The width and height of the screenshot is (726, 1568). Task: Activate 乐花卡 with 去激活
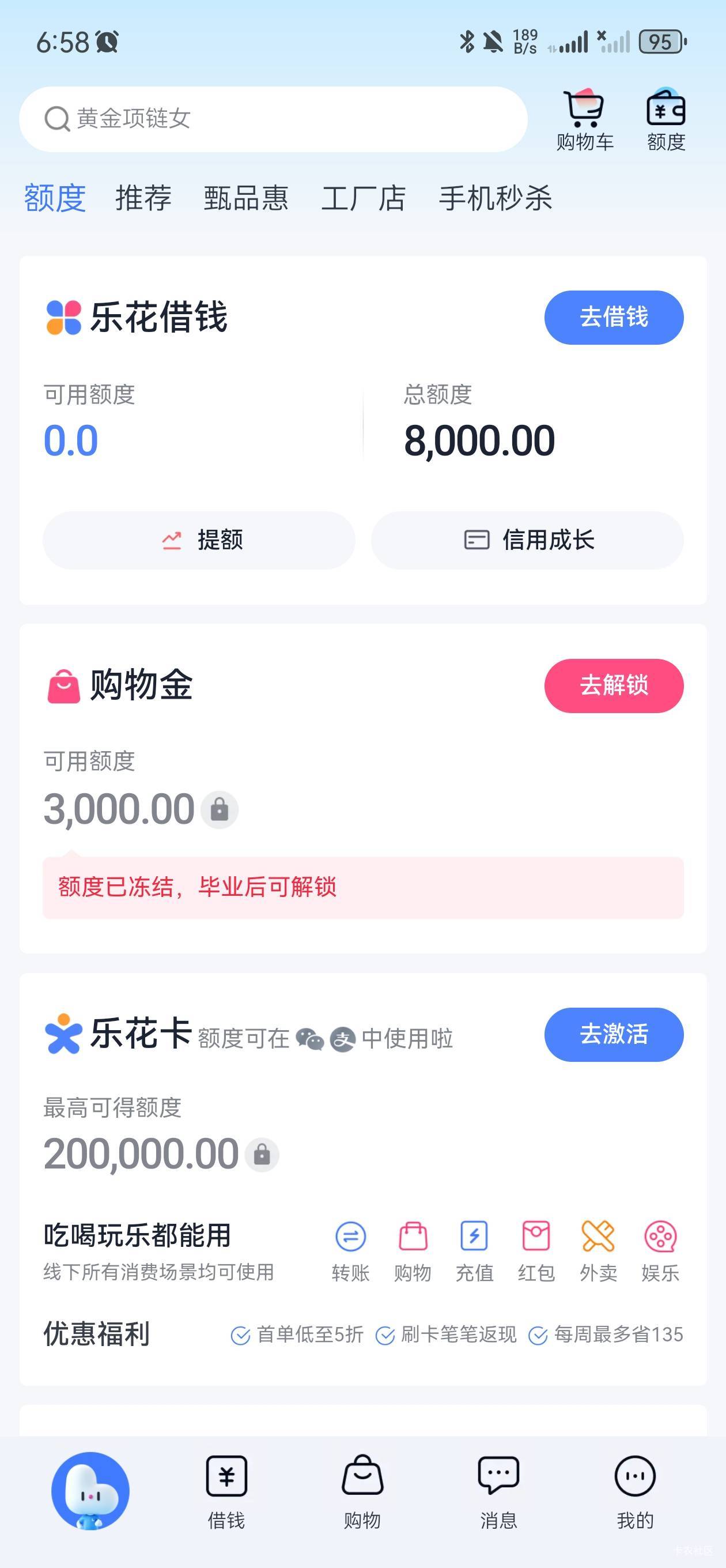pyautogui.click(x=614, y=1034)
